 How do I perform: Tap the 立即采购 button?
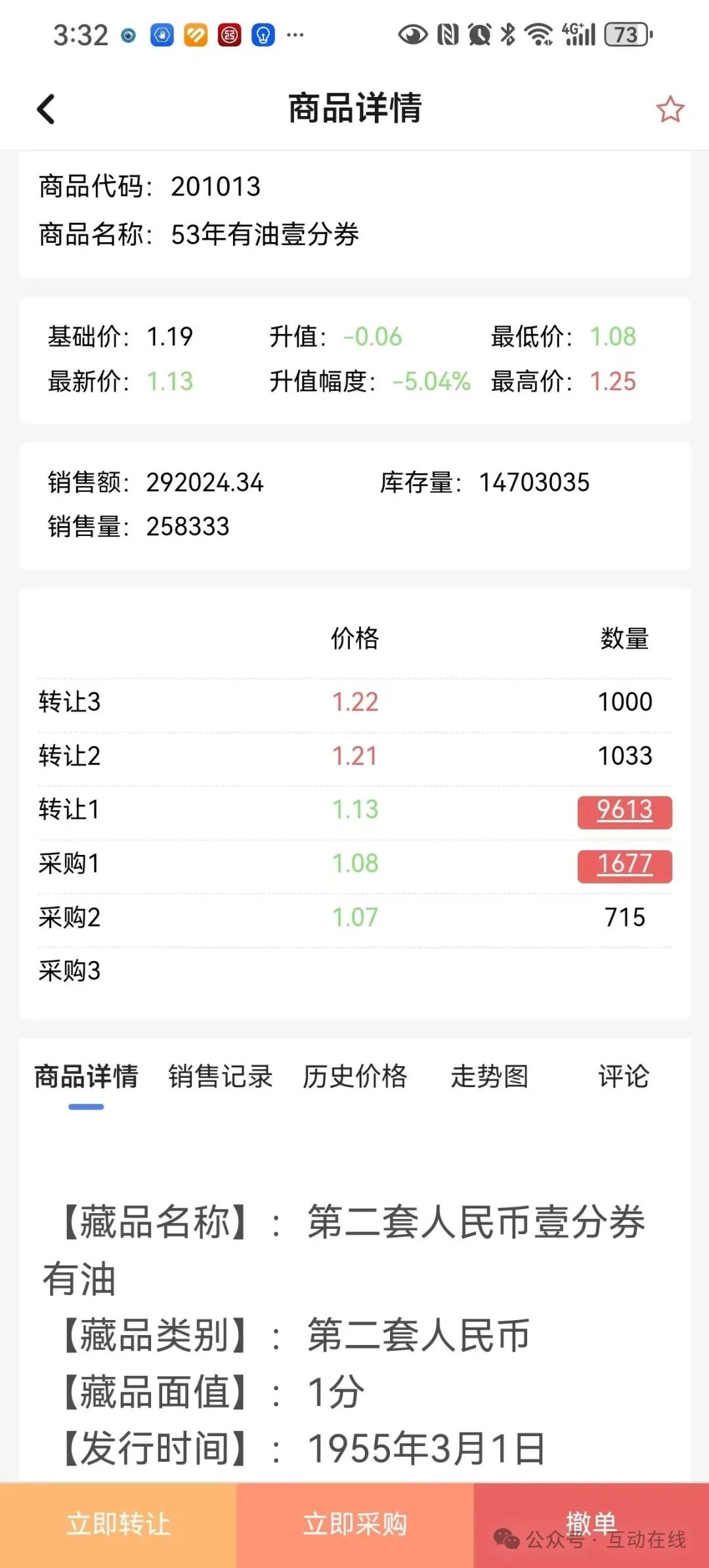point(354,1525)
